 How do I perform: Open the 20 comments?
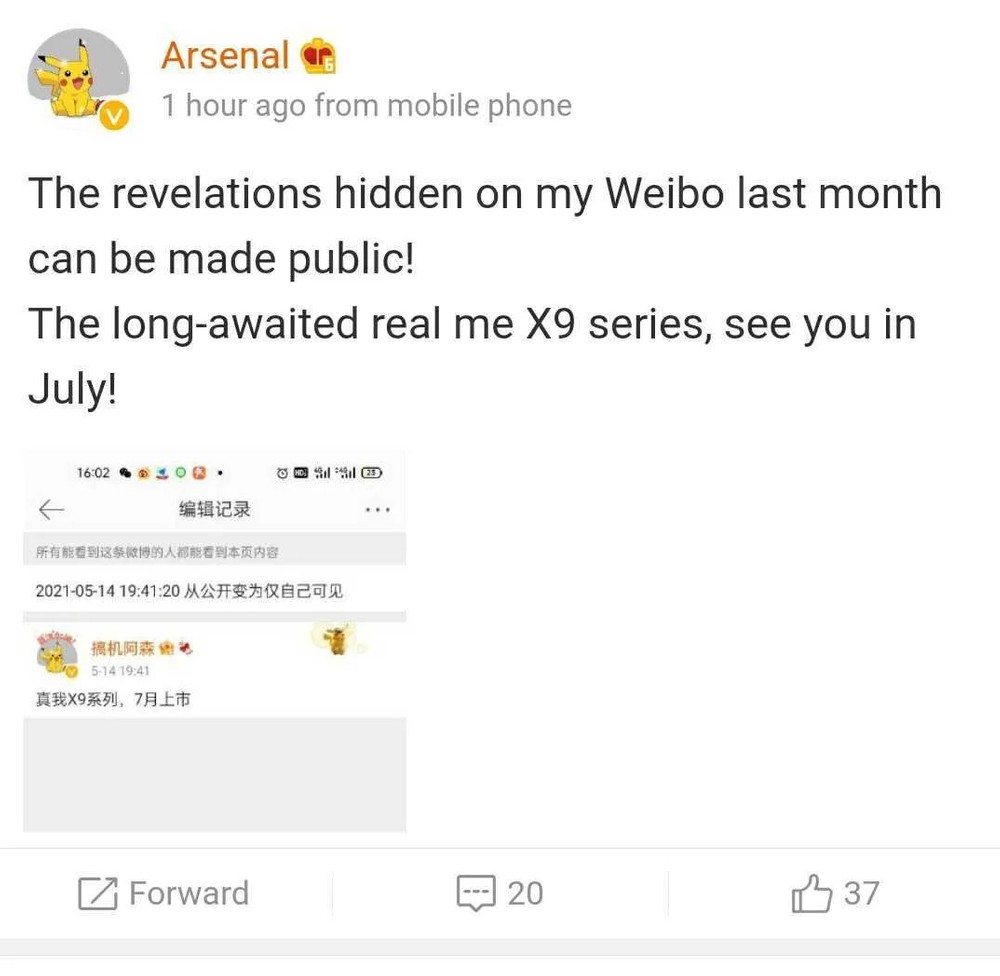click(499, 893)
